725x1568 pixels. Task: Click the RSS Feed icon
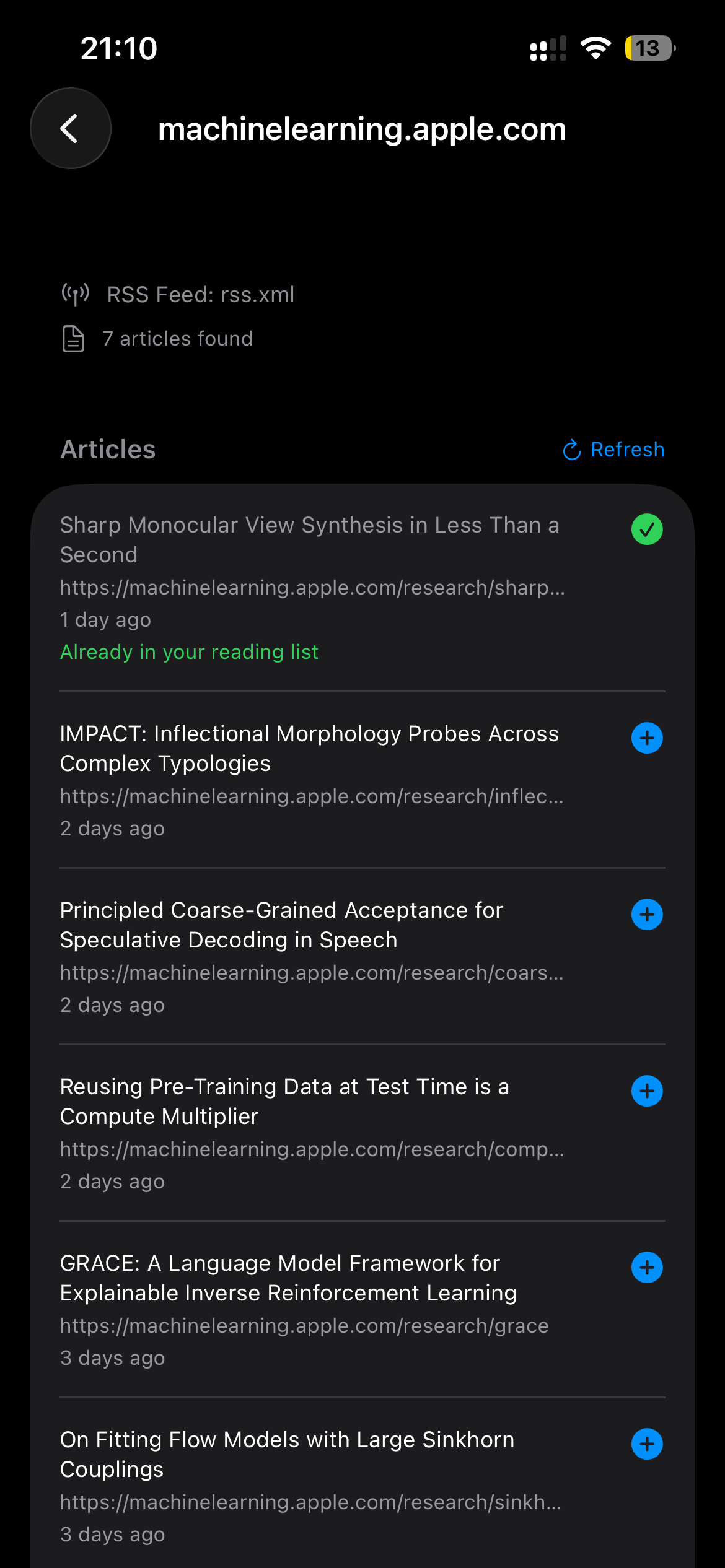(x=74, y=294)
